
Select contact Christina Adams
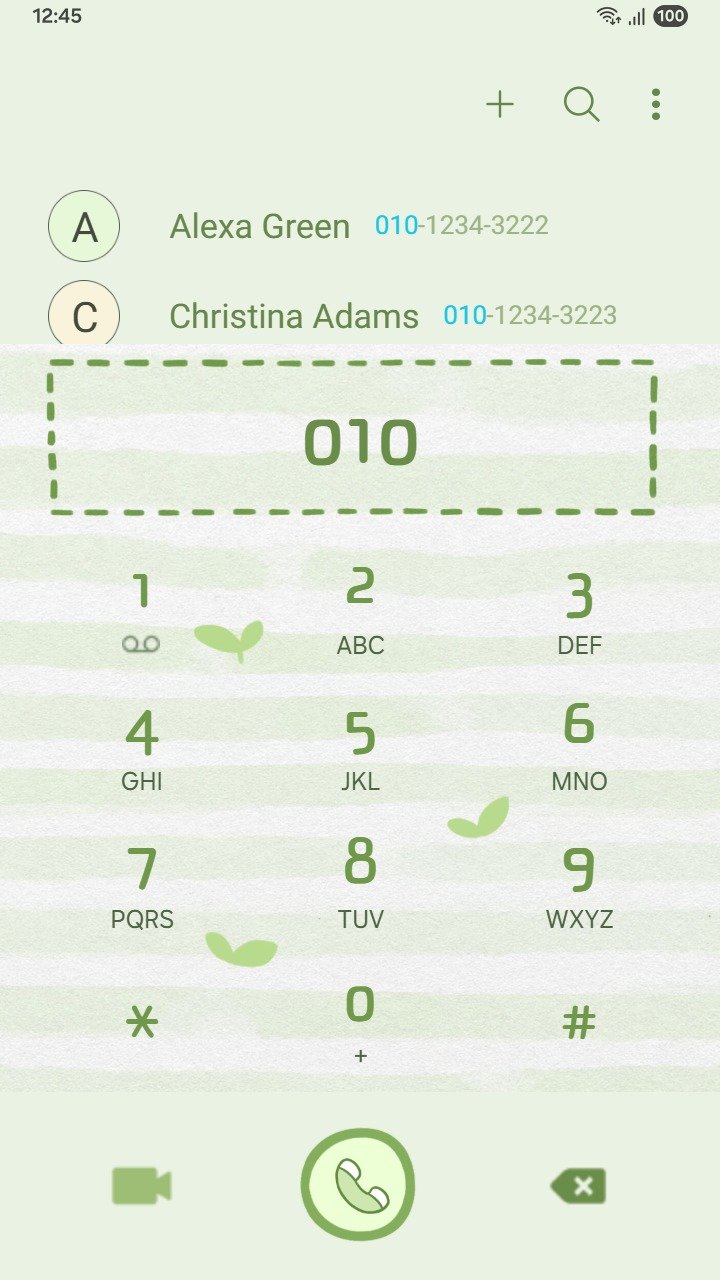(x=294, y=316)
